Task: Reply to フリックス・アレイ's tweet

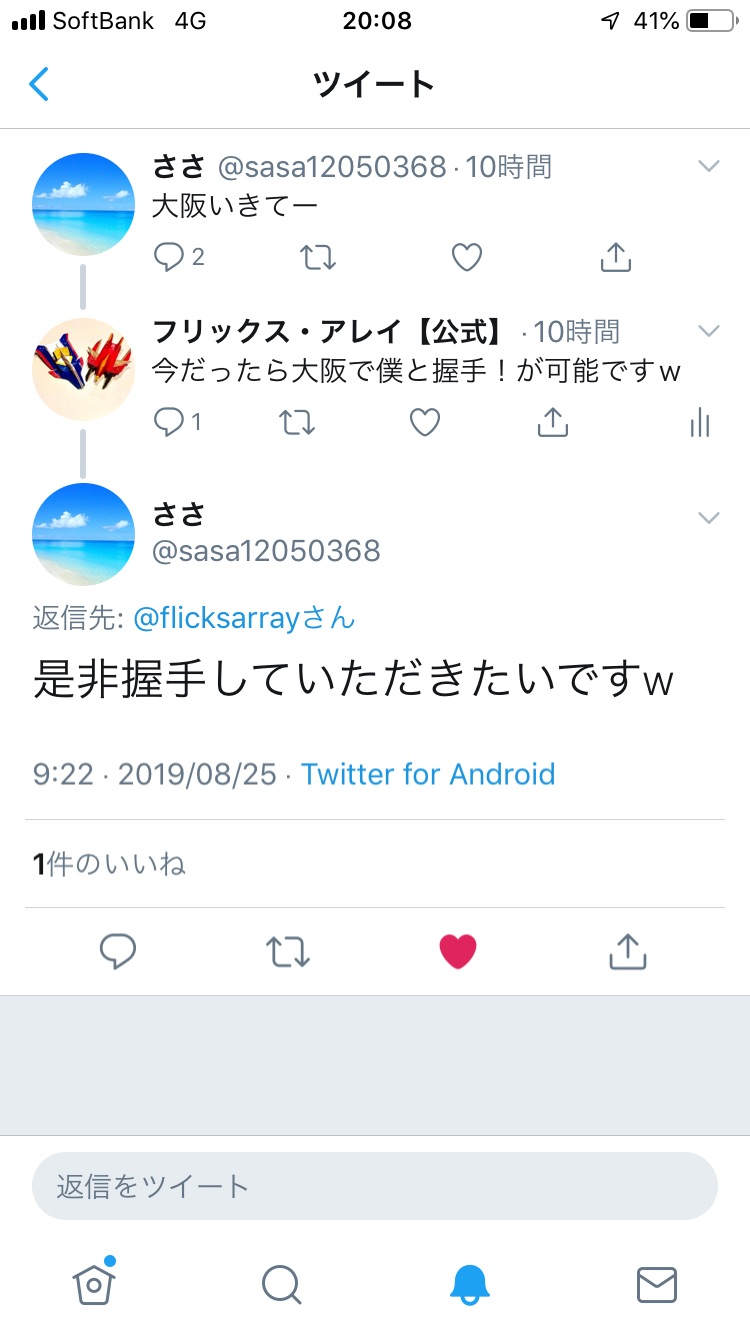Action: point(169,423)
